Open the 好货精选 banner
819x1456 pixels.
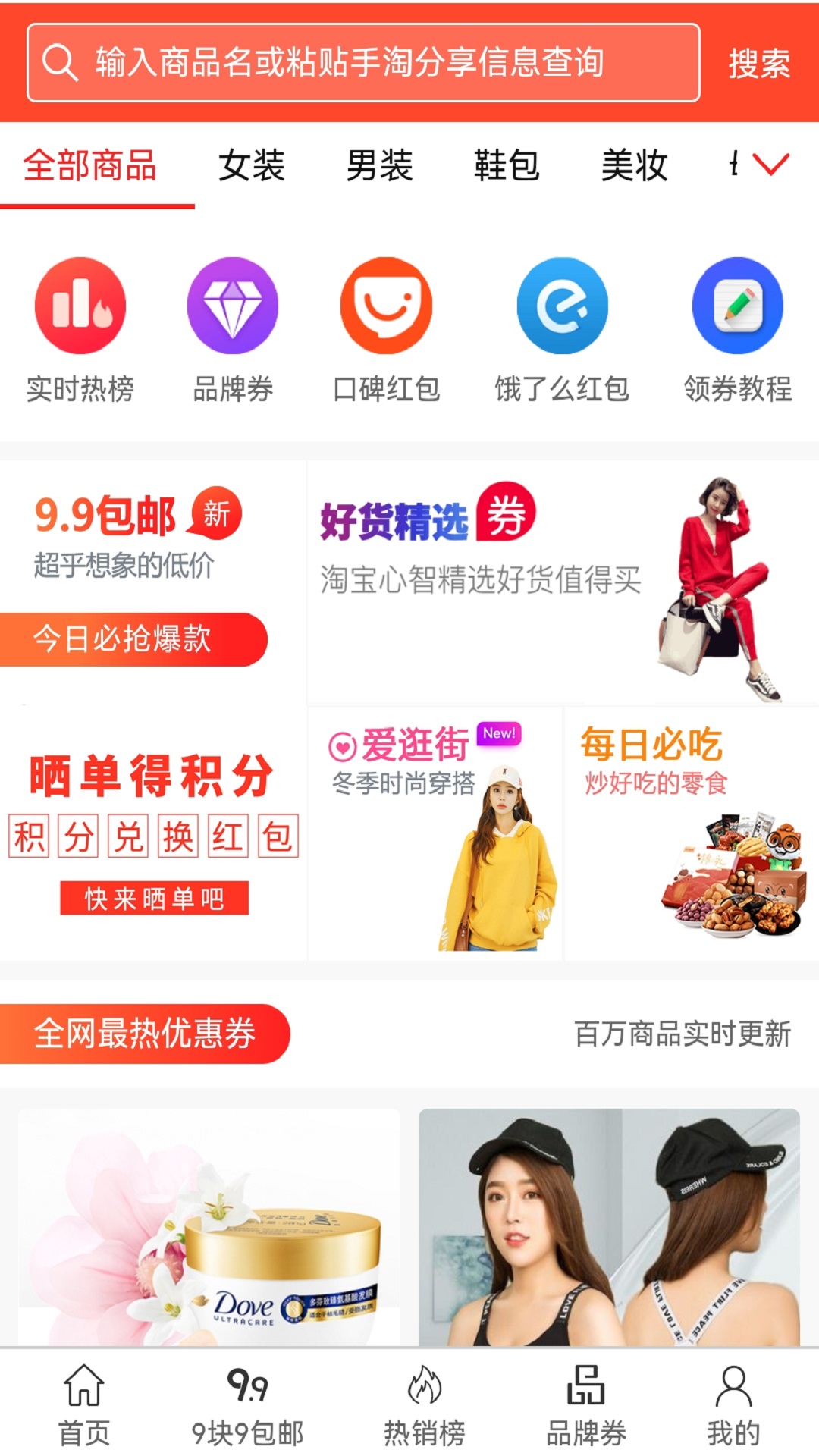563,582
